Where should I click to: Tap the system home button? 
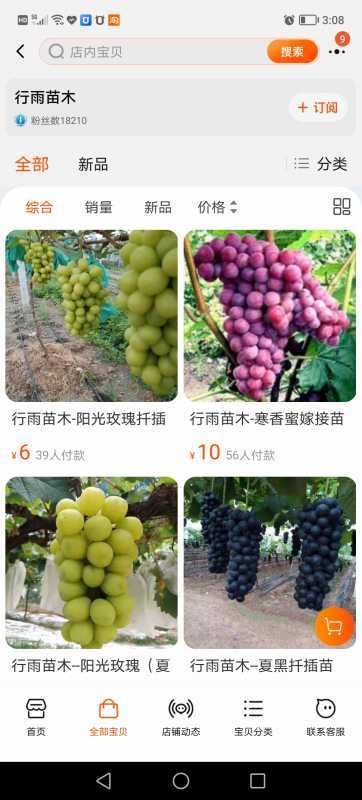tap(181, 781)
